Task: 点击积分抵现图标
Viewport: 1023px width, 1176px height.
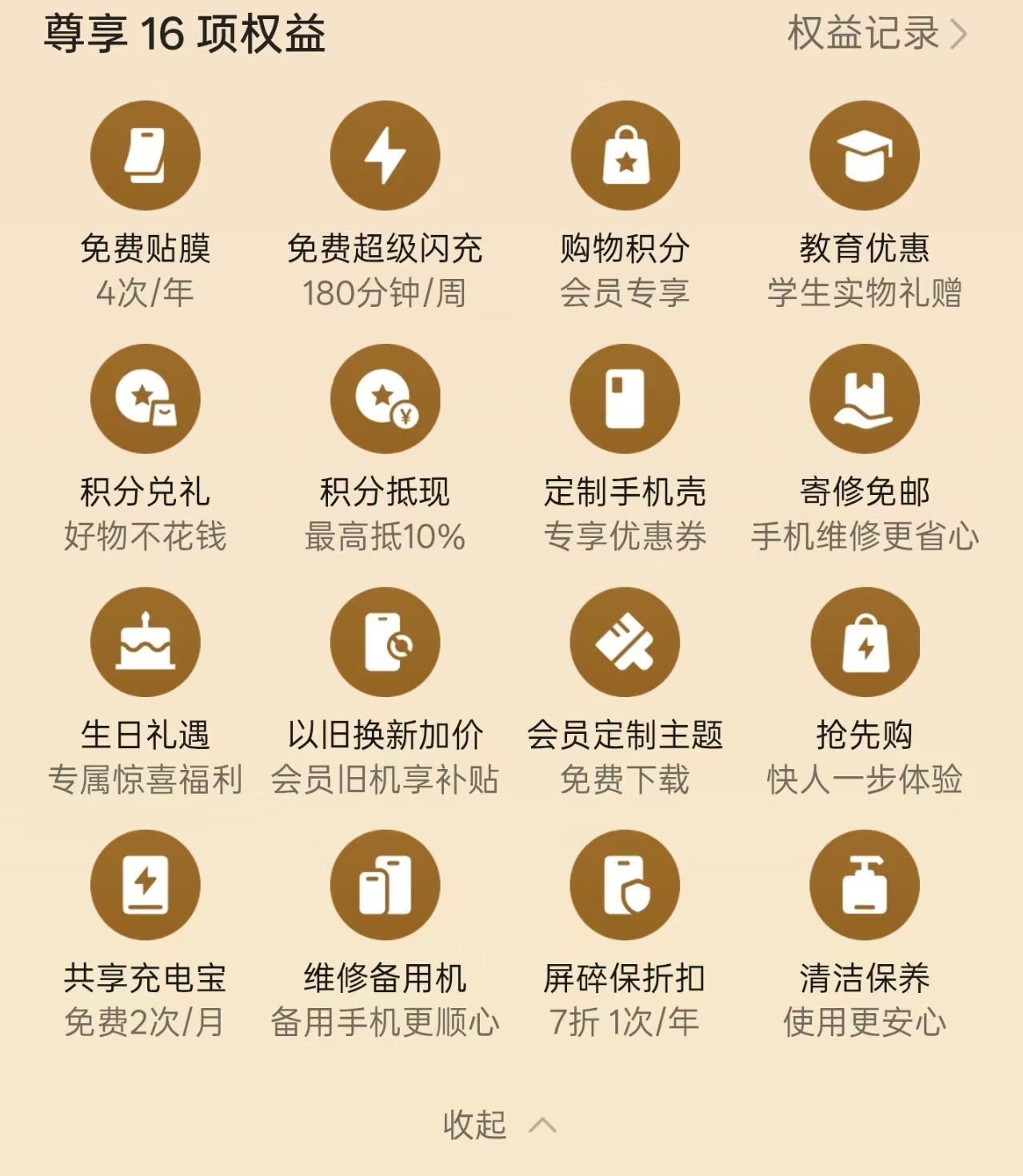Action: tap(386, 400)
